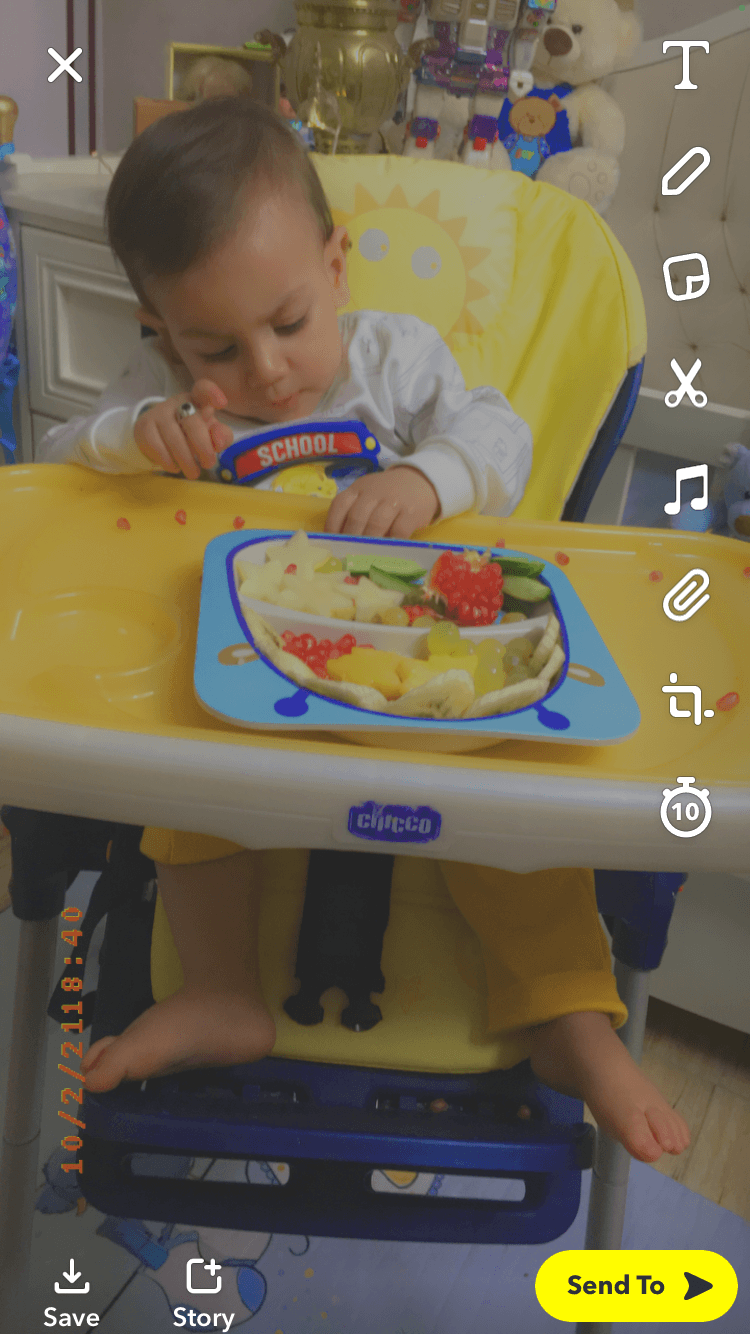Screen dimensions: 750x1334
Task: Select the scissors cutout tool
Action: coord(686,383)
